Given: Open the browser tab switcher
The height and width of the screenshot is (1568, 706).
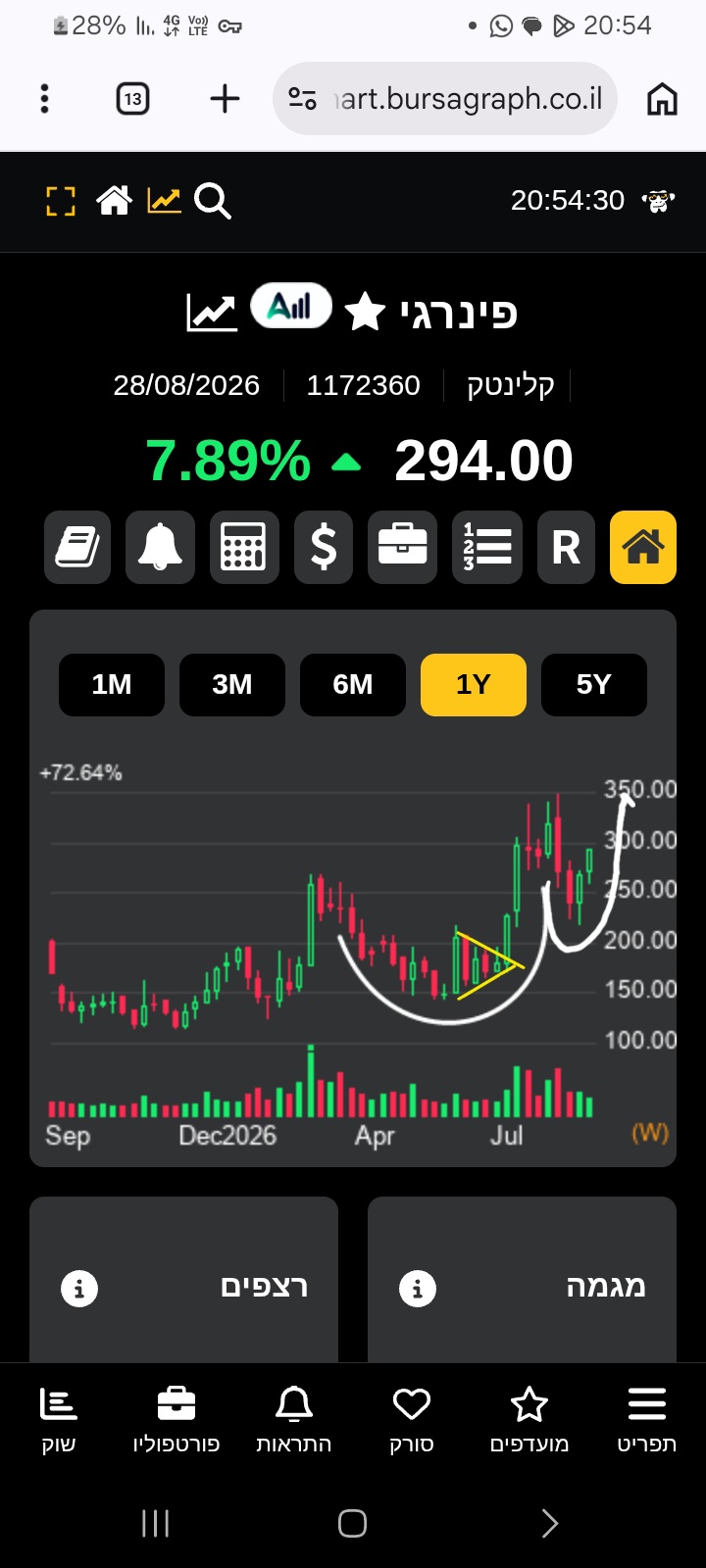Looking at the screenshot, I should [x=132, y=98].
